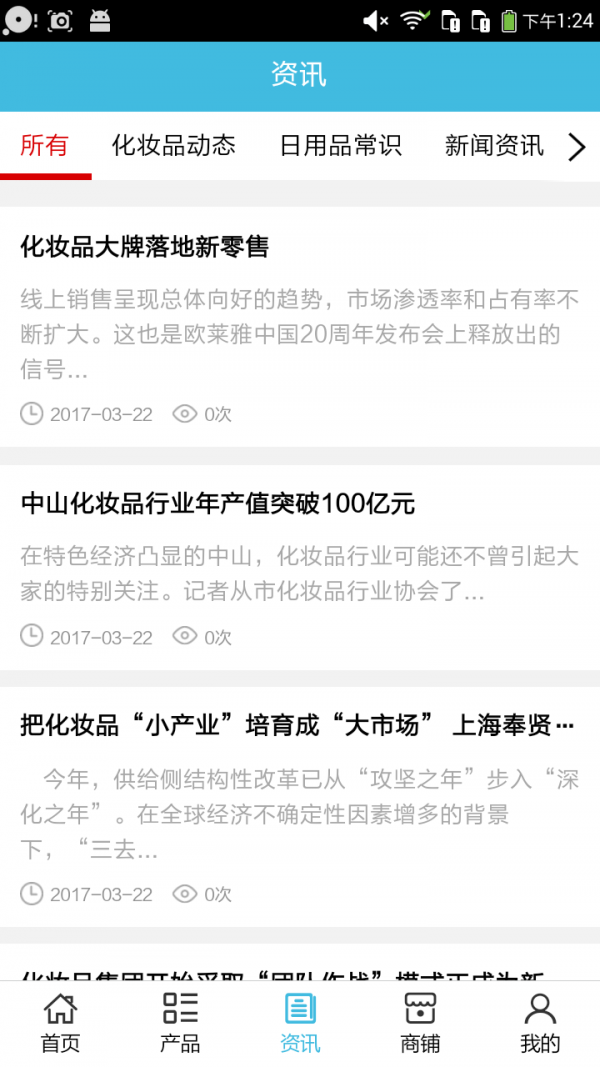Read 中山化妆品行业年产值突破100亿元 article

tap(218, 504)
